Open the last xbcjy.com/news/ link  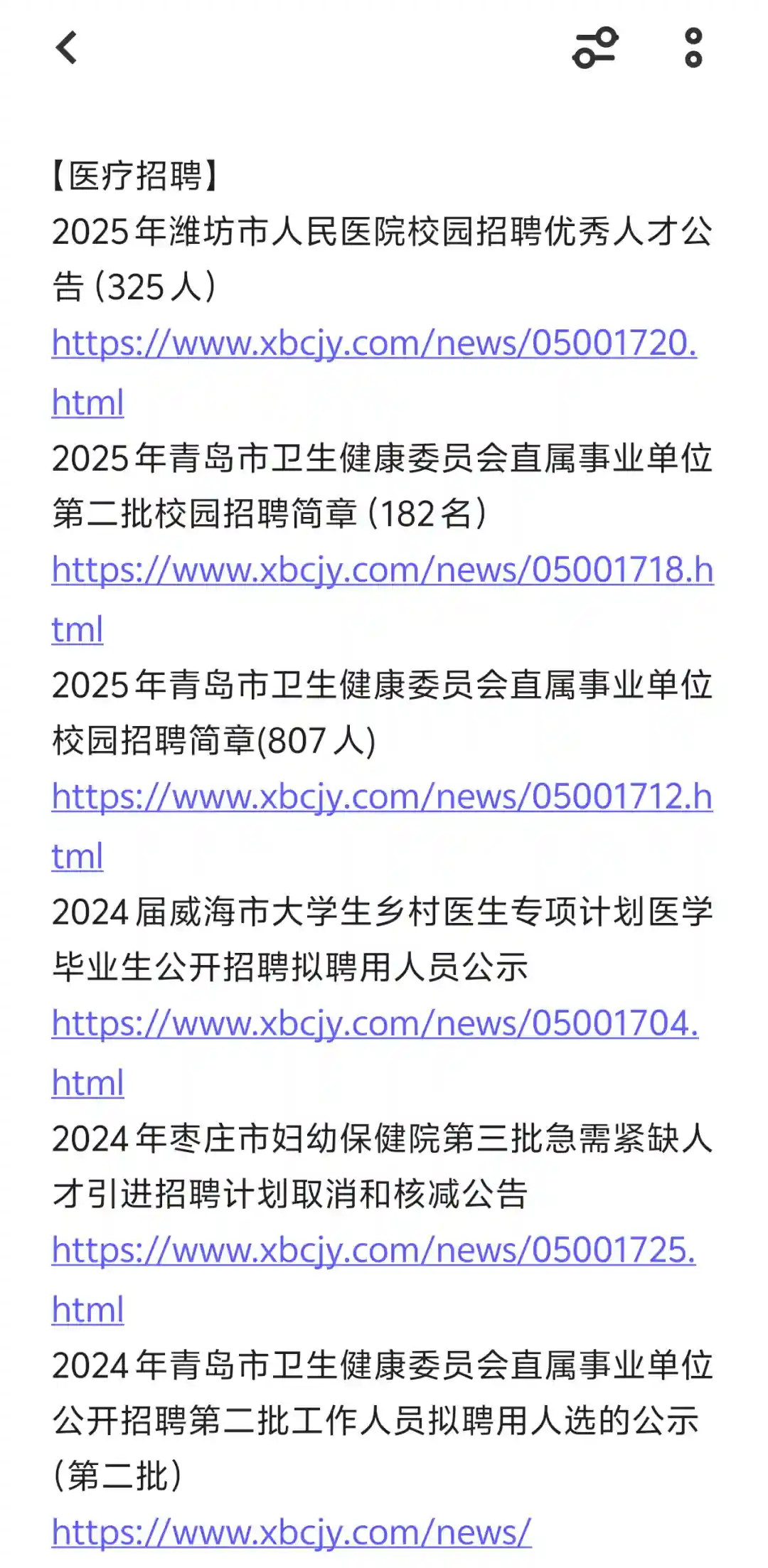[291, 1534]
